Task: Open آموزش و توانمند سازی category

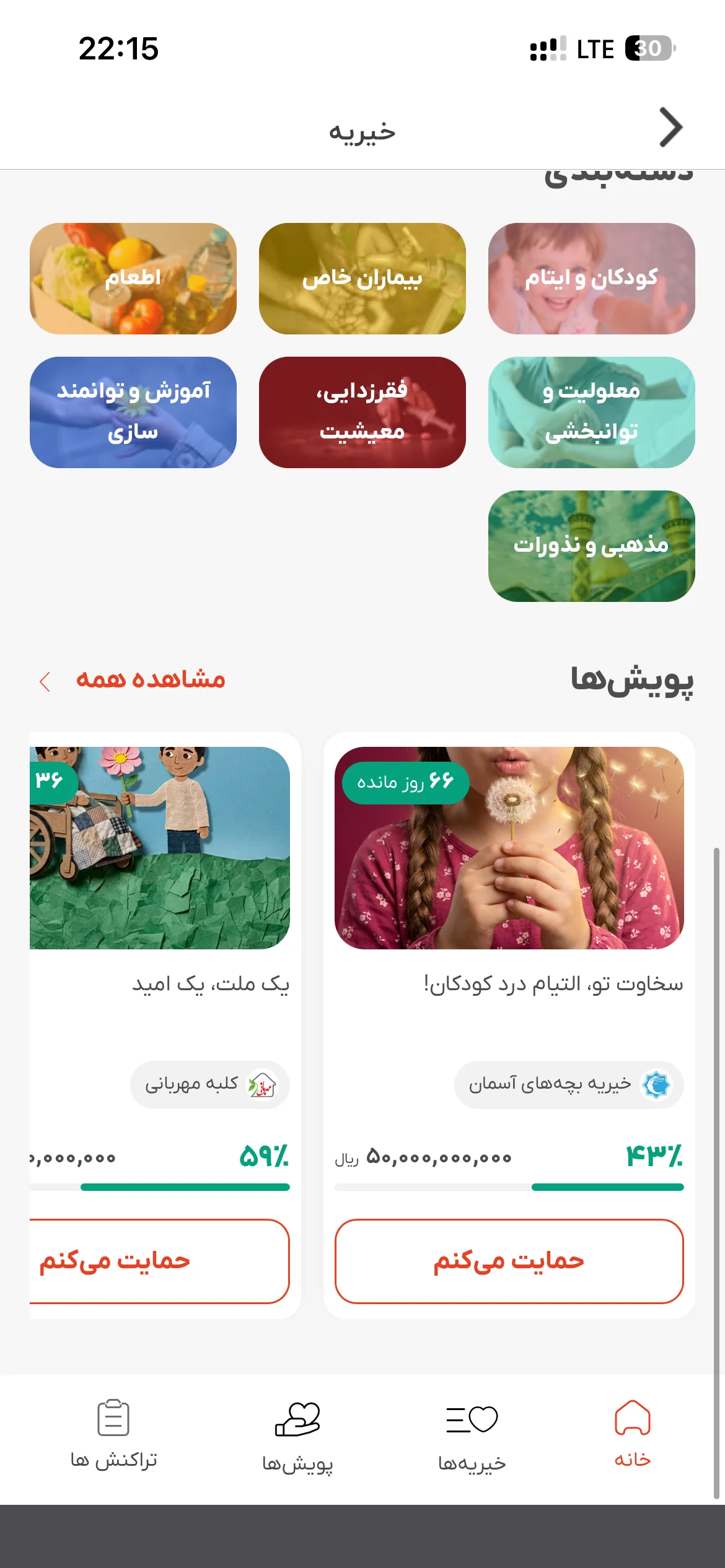Action: [133, 412]
